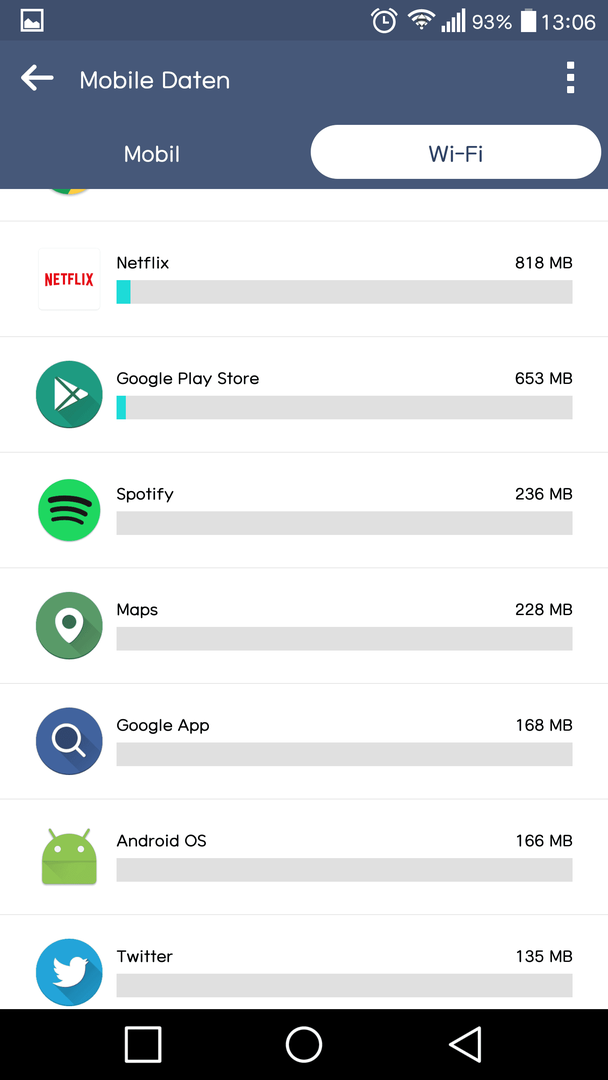
Task: Go back using the app bar arrow
Action: coord(37,79)
